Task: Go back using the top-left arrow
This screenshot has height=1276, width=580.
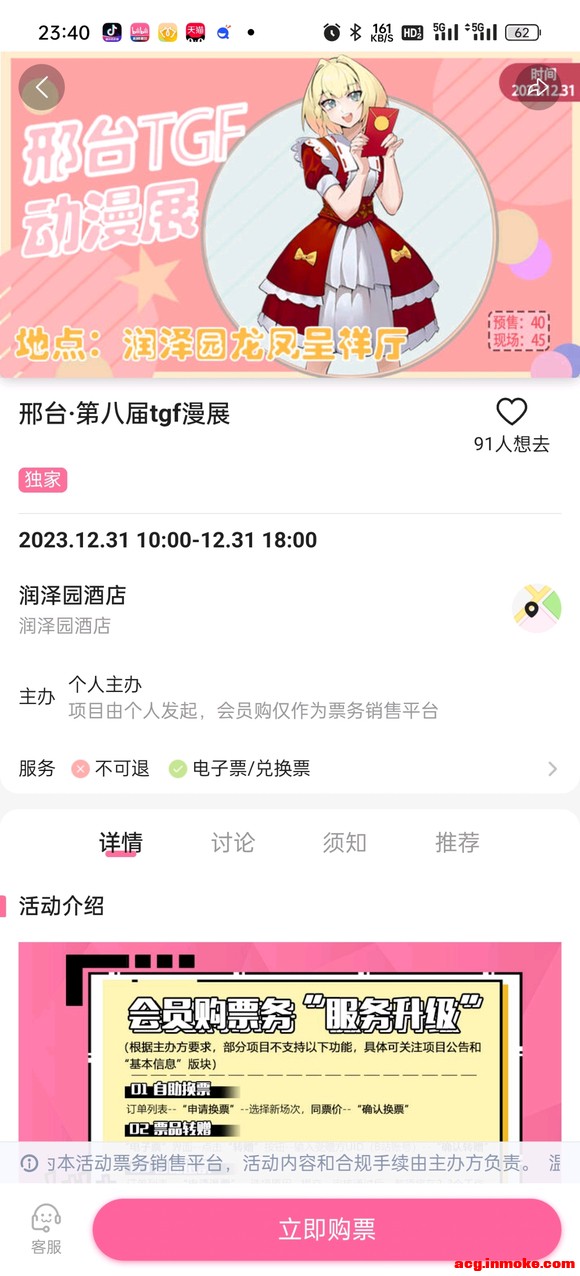Action: [x=42, y=87]
